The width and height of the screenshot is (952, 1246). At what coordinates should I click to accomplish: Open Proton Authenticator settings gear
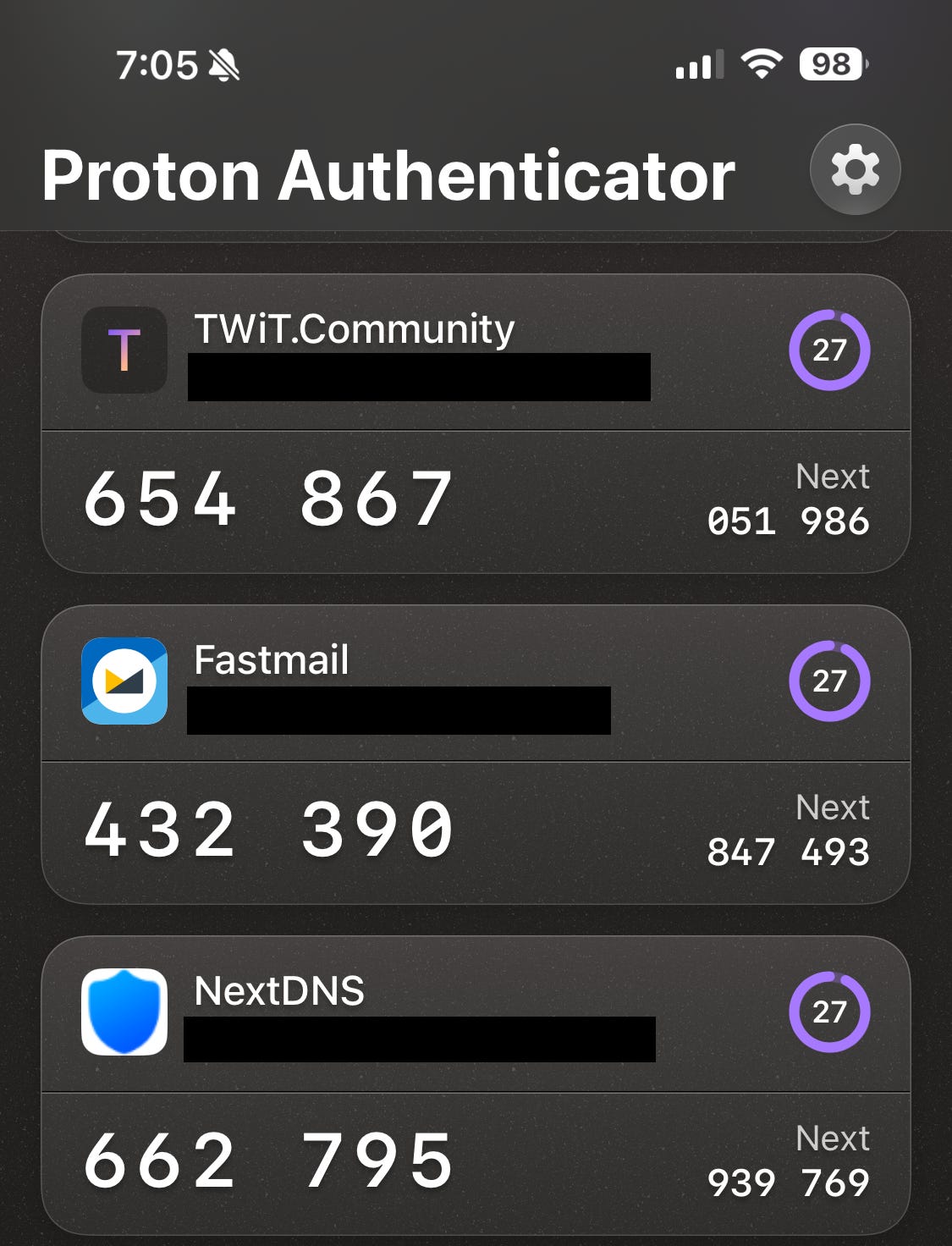[855, 169]
